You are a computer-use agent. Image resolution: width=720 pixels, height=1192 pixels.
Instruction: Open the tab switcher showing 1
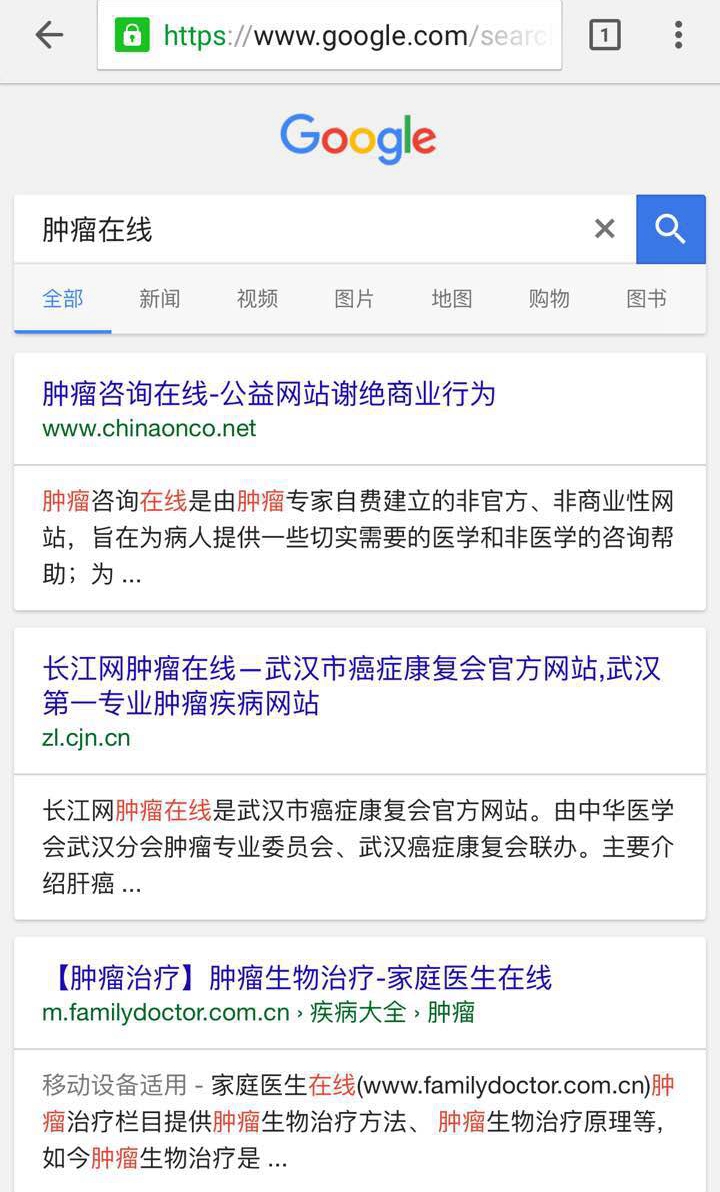pyautogui.click(x=604, y=35)
